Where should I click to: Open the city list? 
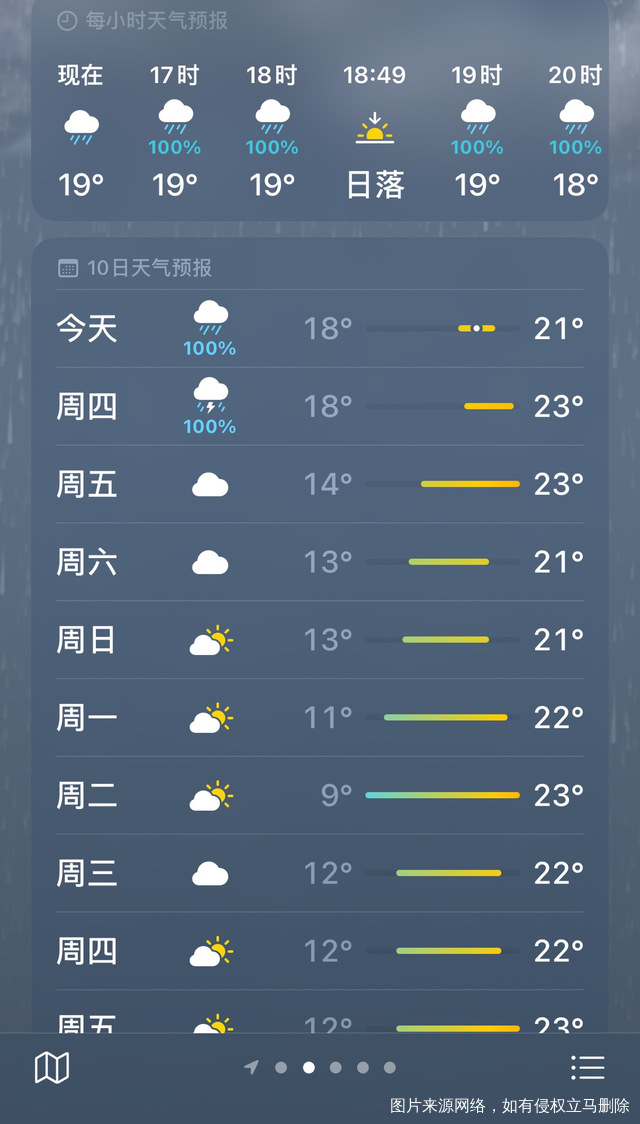point(588,1067)
